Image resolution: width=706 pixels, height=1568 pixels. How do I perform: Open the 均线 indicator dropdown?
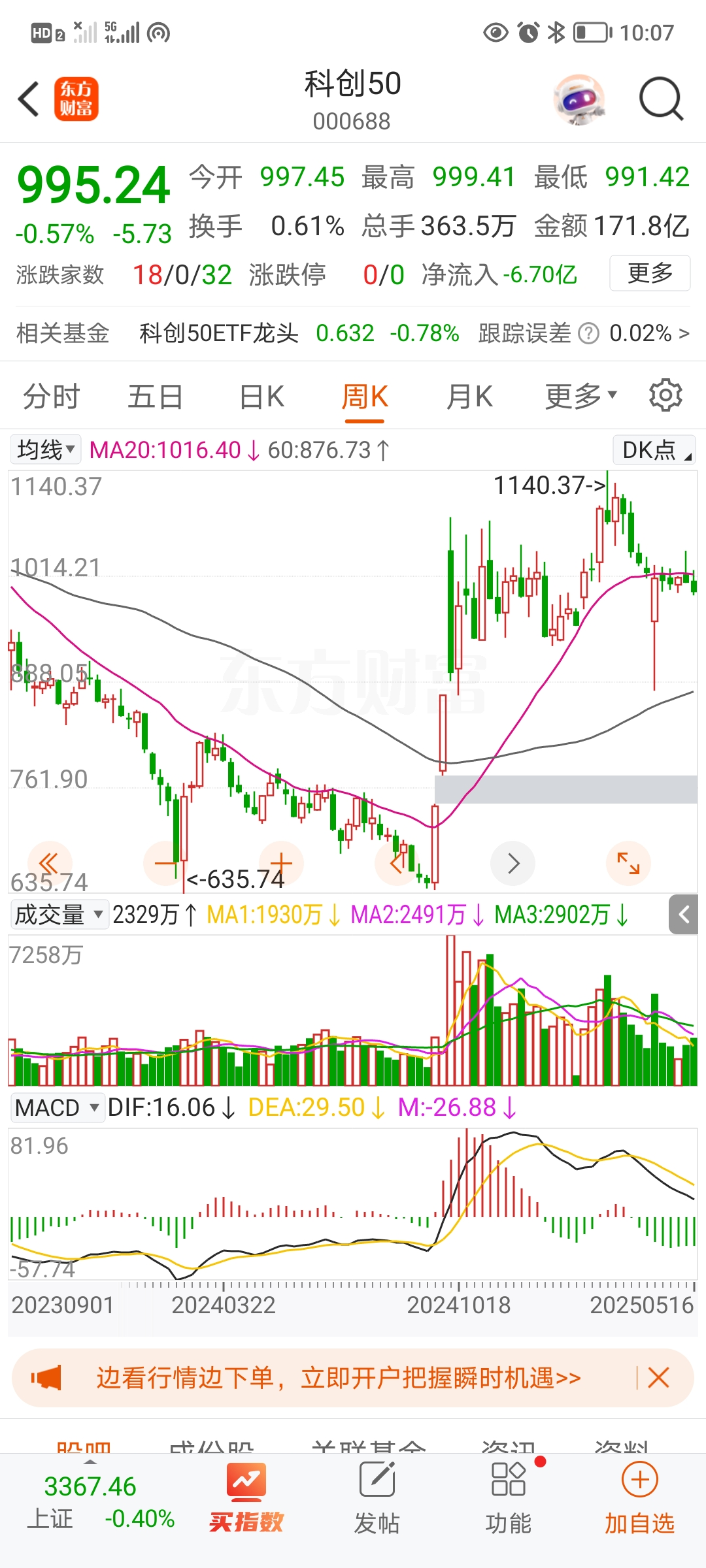tap(46, 450)
